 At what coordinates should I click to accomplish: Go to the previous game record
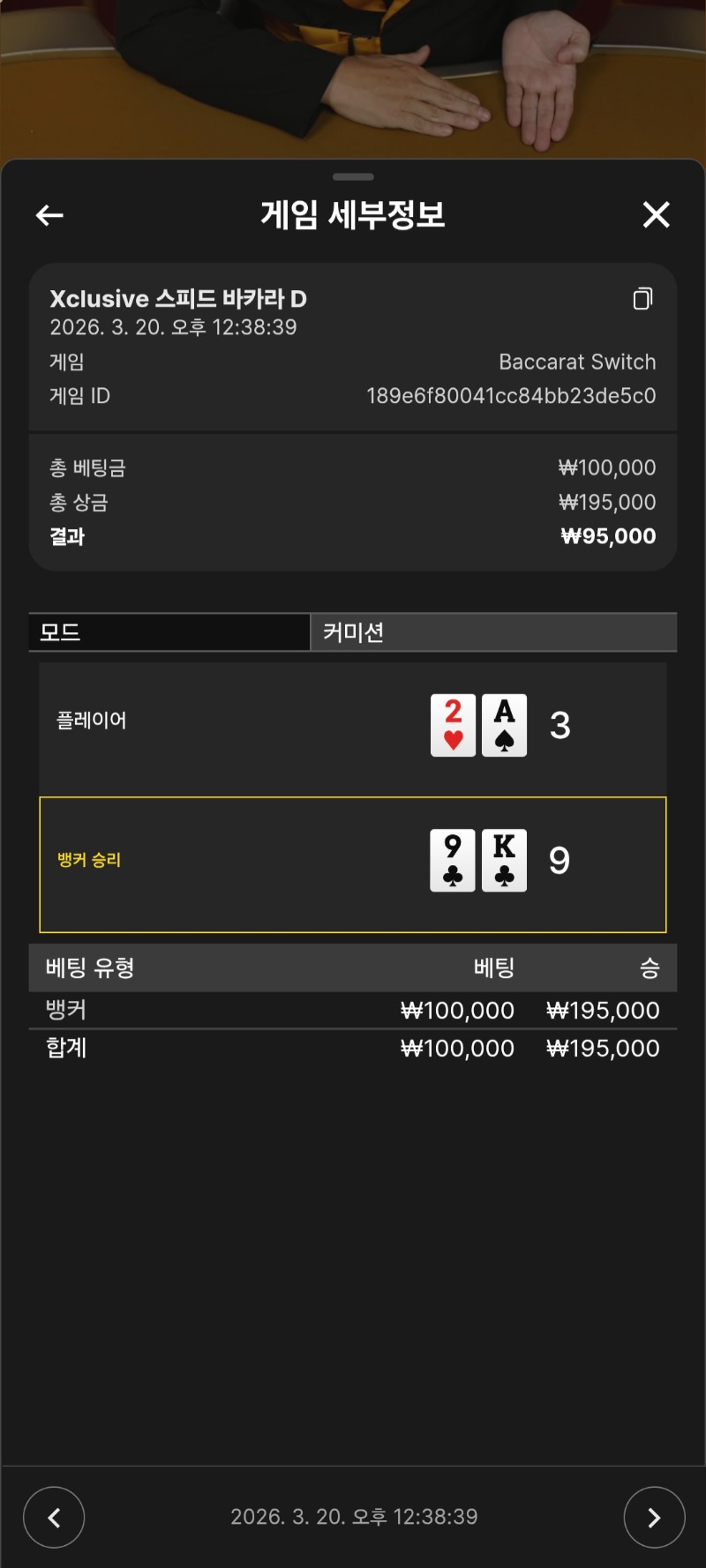click(x=54, y=1517)
